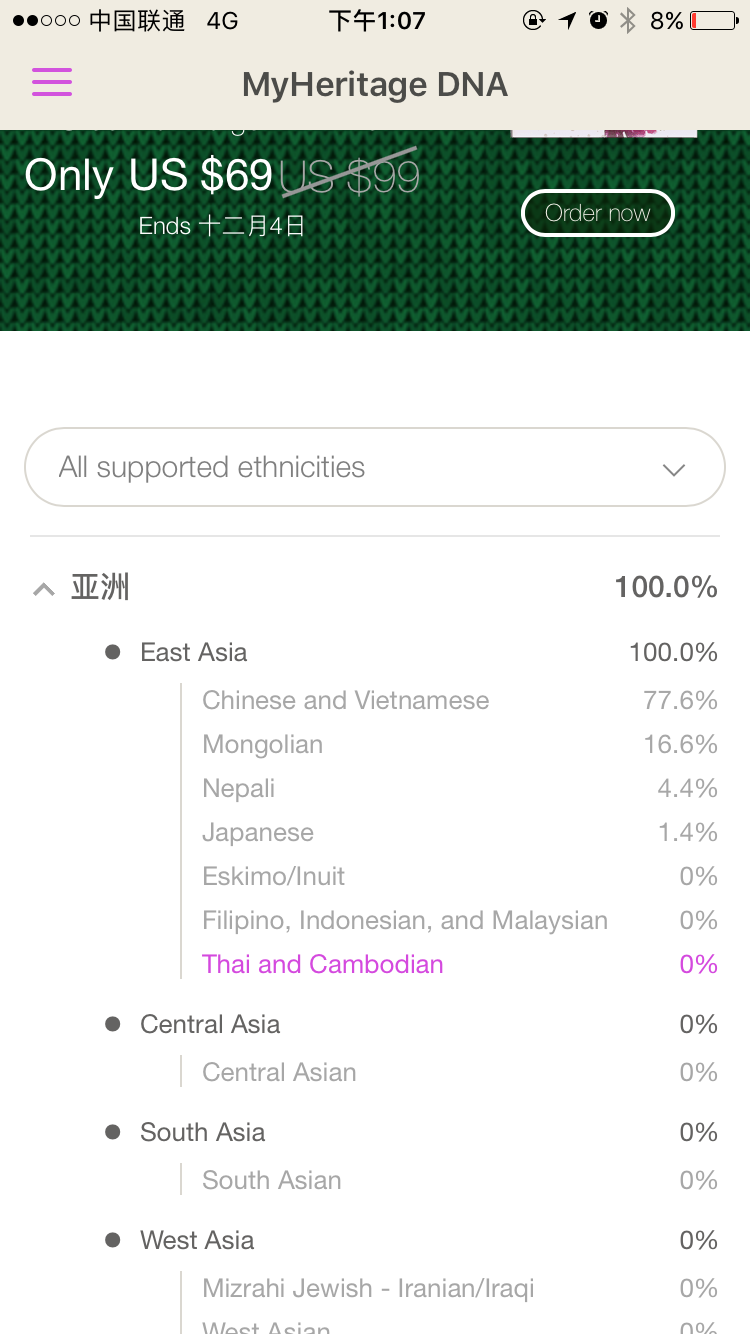The image size is (750, 1334).
Task: Select the South Asia region
Action: coord(411,1132)
